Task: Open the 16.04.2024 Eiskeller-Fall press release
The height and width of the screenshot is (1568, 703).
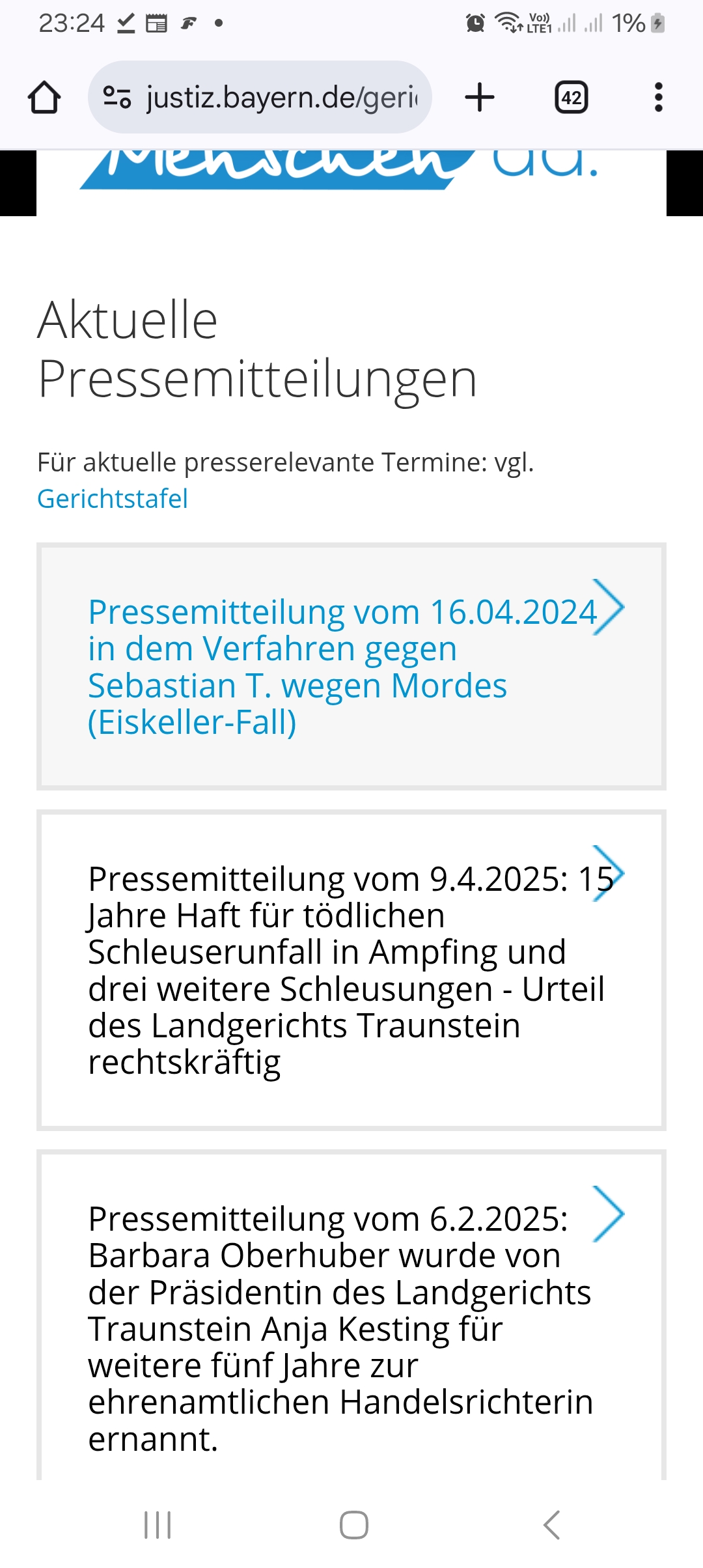Action: pos(351,667)
